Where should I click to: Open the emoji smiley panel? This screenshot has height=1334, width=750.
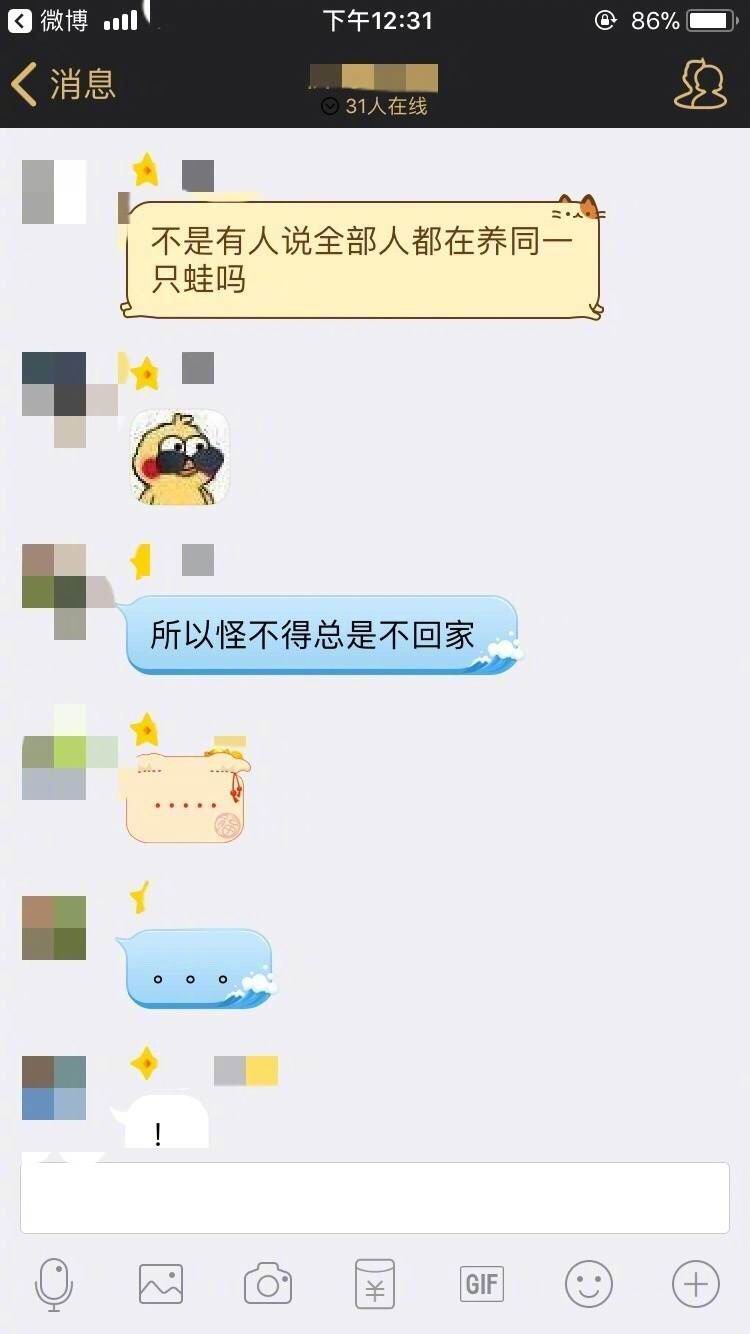coord(589,1284)
